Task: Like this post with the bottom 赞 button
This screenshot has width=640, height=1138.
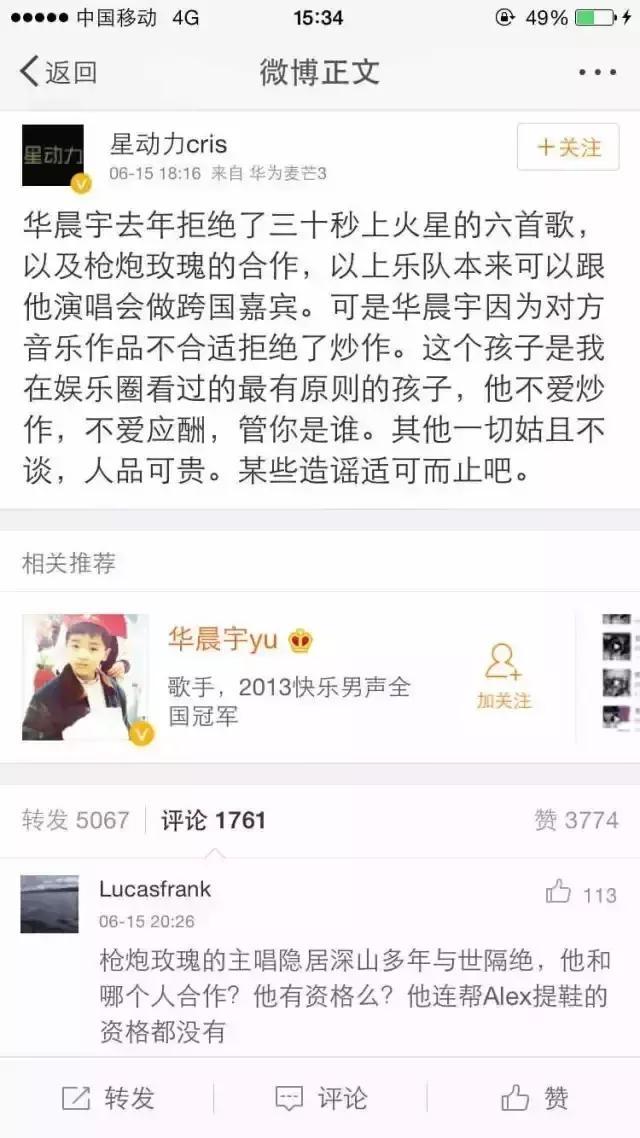Action: [x=534, y=1098]
